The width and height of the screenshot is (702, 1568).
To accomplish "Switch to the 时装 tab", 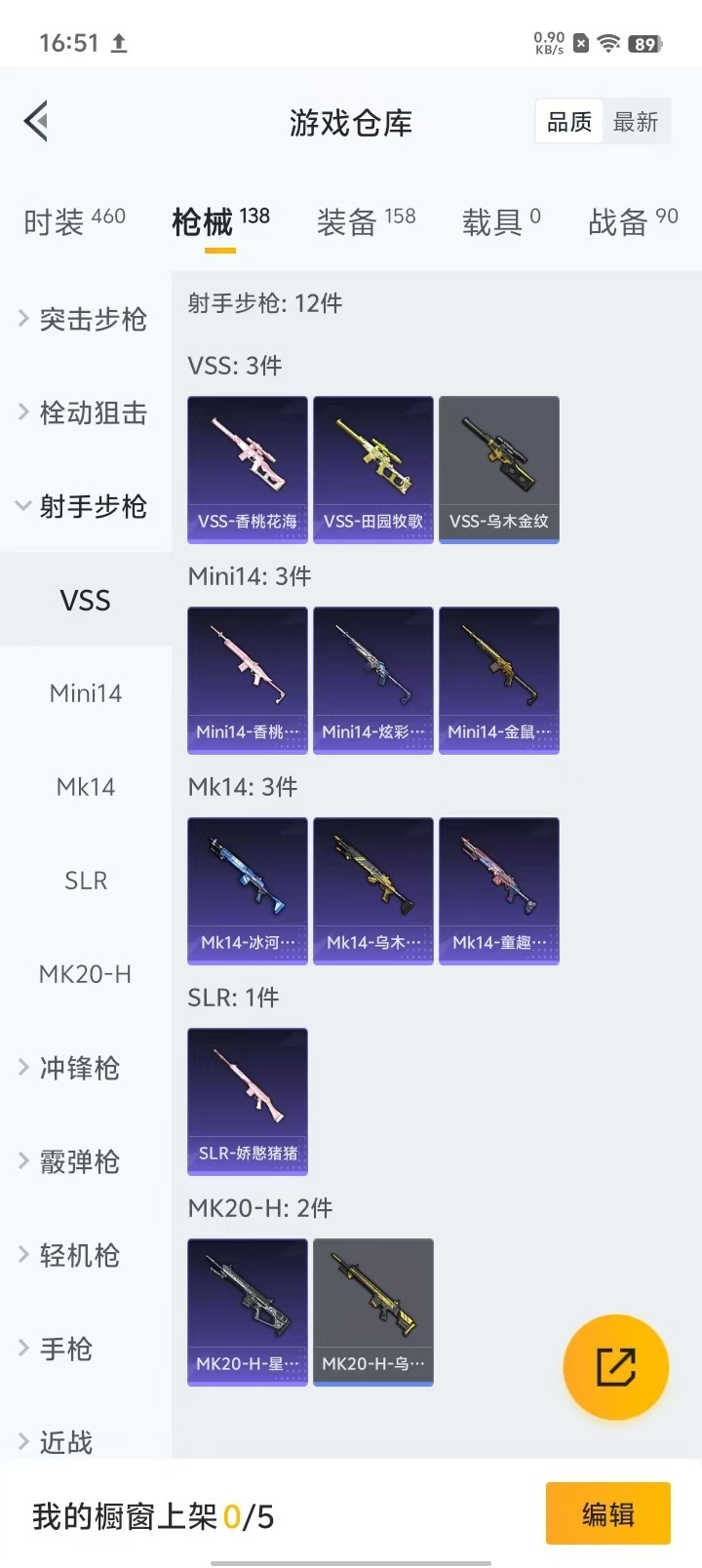I will pos(74,221).
